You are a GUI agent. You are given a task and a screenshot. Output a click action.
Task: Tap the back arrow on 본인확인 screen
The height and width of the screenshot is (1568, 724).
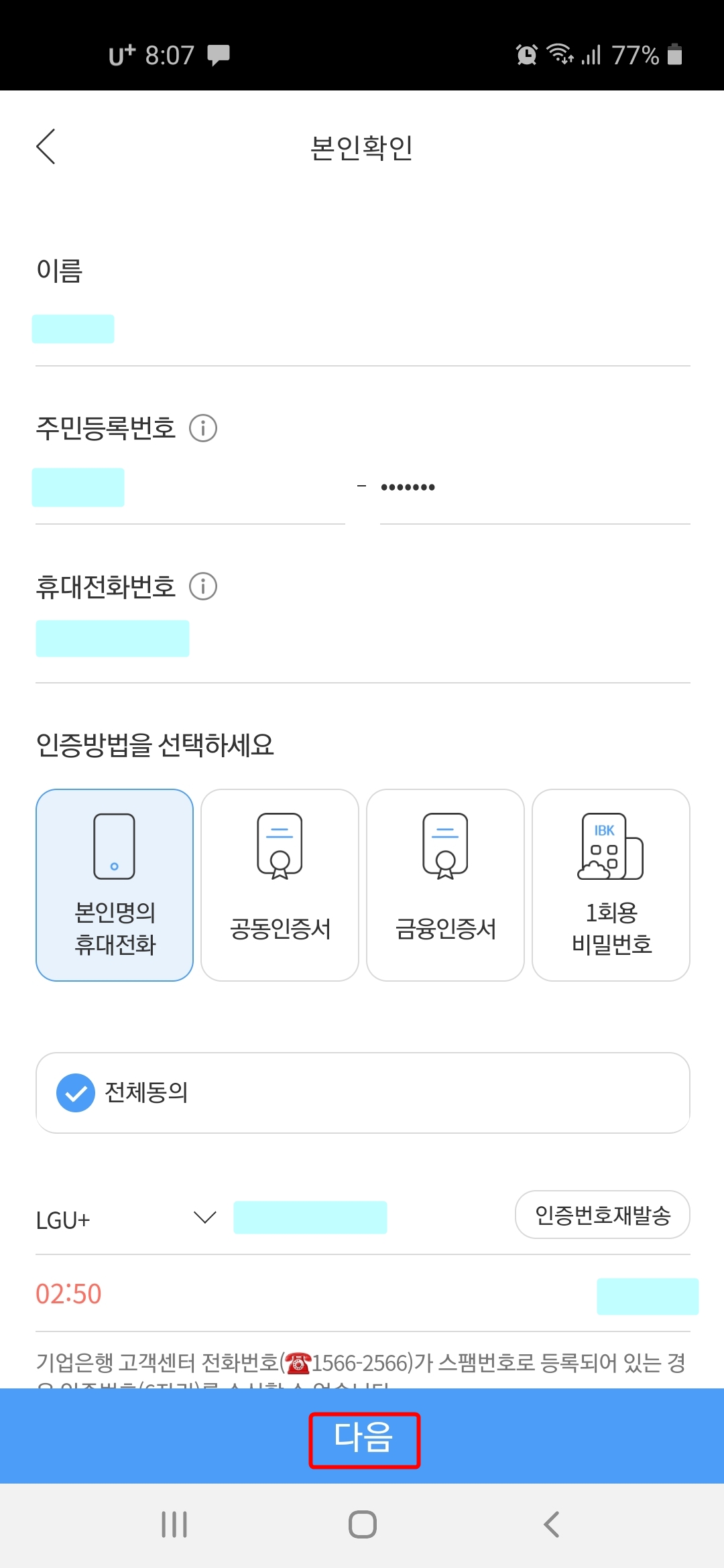[x=46, y=146]
